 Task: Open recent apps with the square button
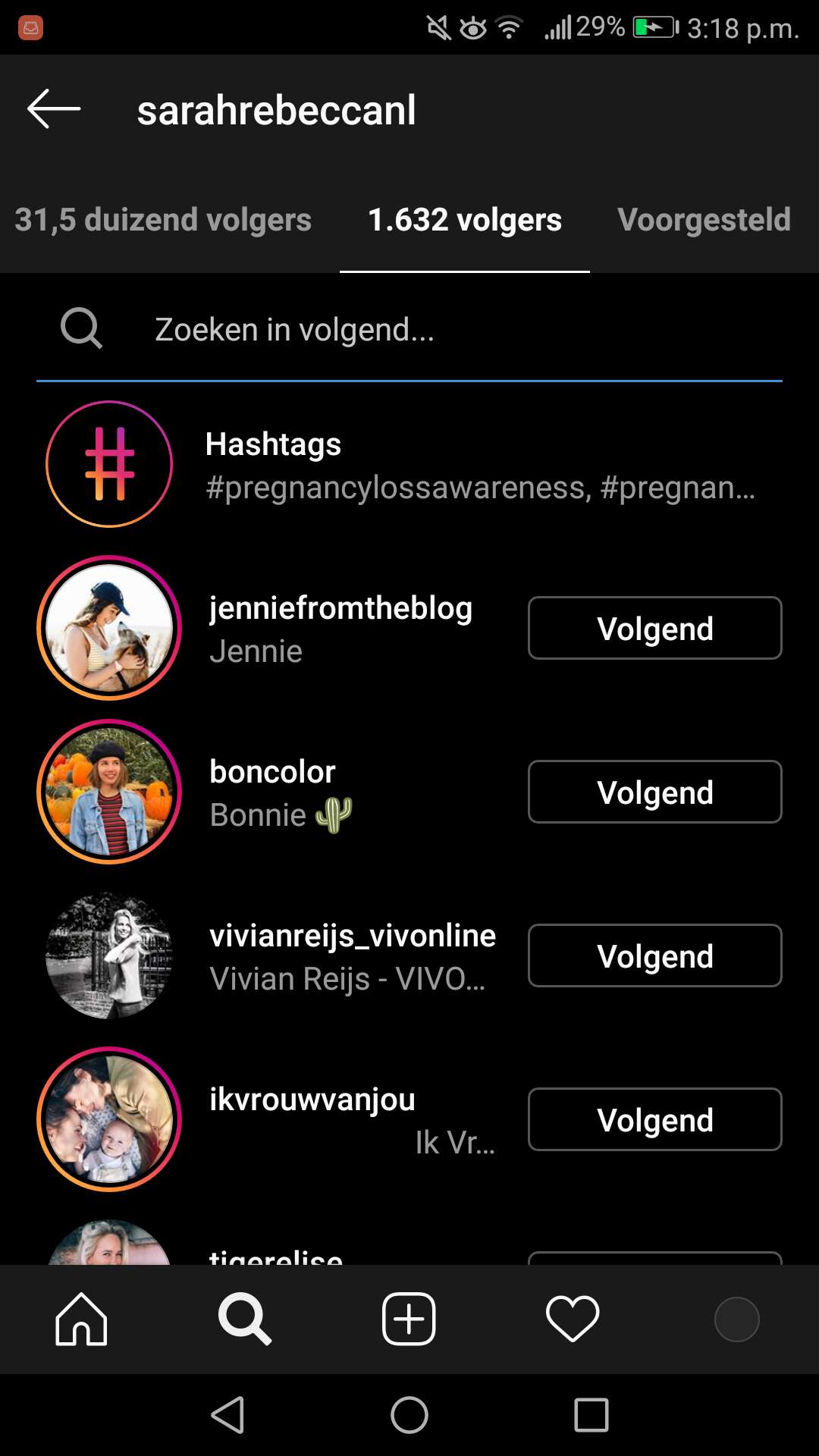tap(591, 1415)
